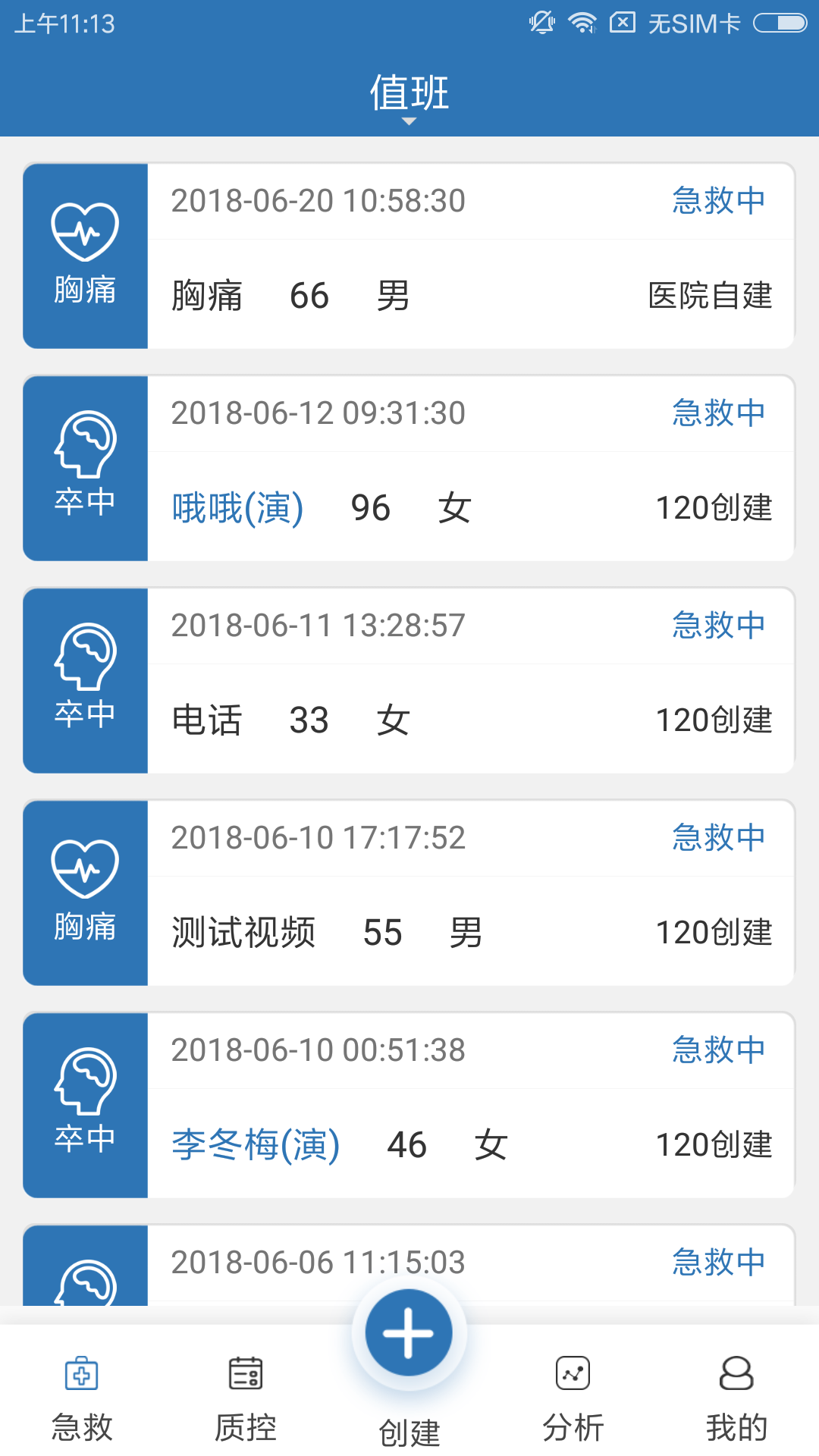Toggle the muted notification bell in status bar
Viewport: 819px width, 1456px height.
tap(541, 23)
